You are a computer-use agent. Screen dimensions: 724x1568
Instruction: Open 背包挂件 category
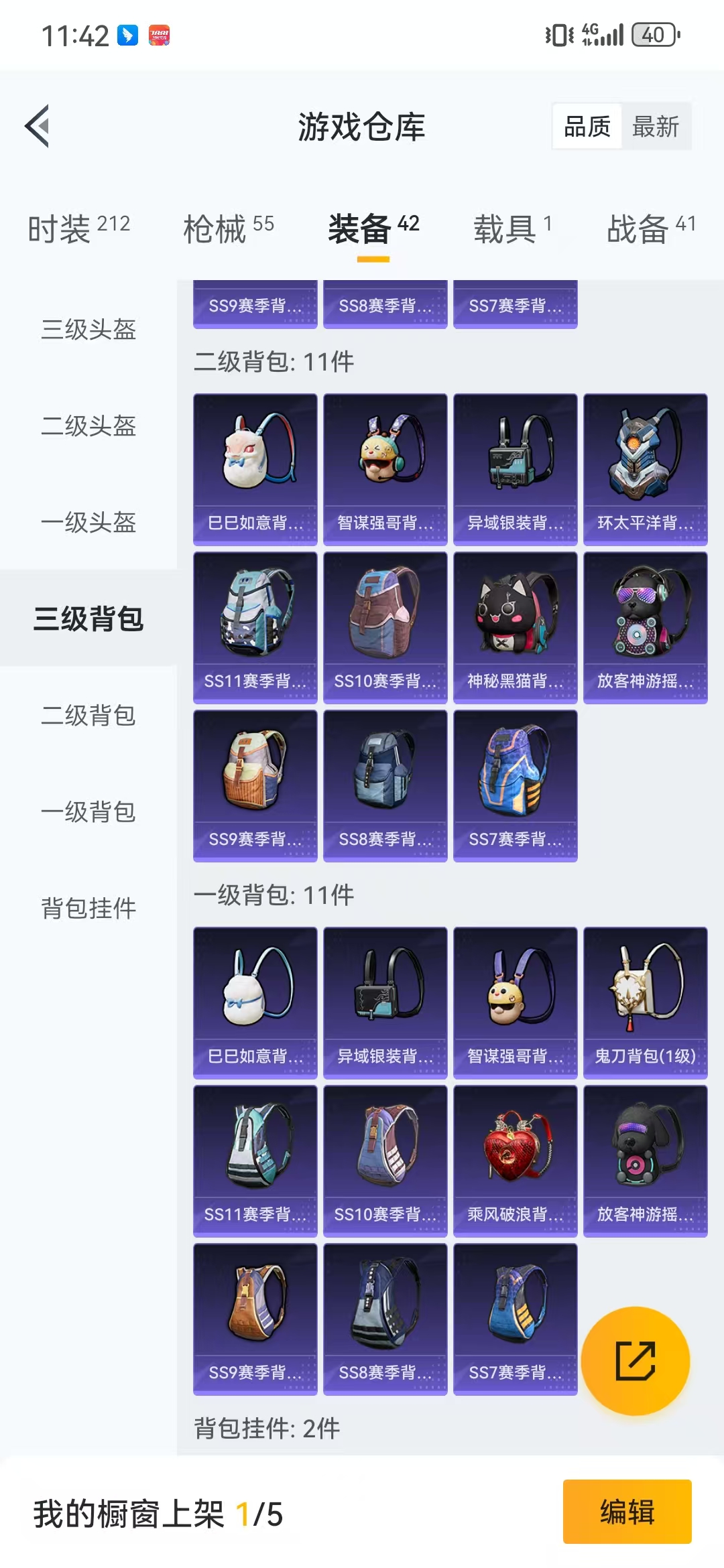pyautogui.click(x=88, y=908)
